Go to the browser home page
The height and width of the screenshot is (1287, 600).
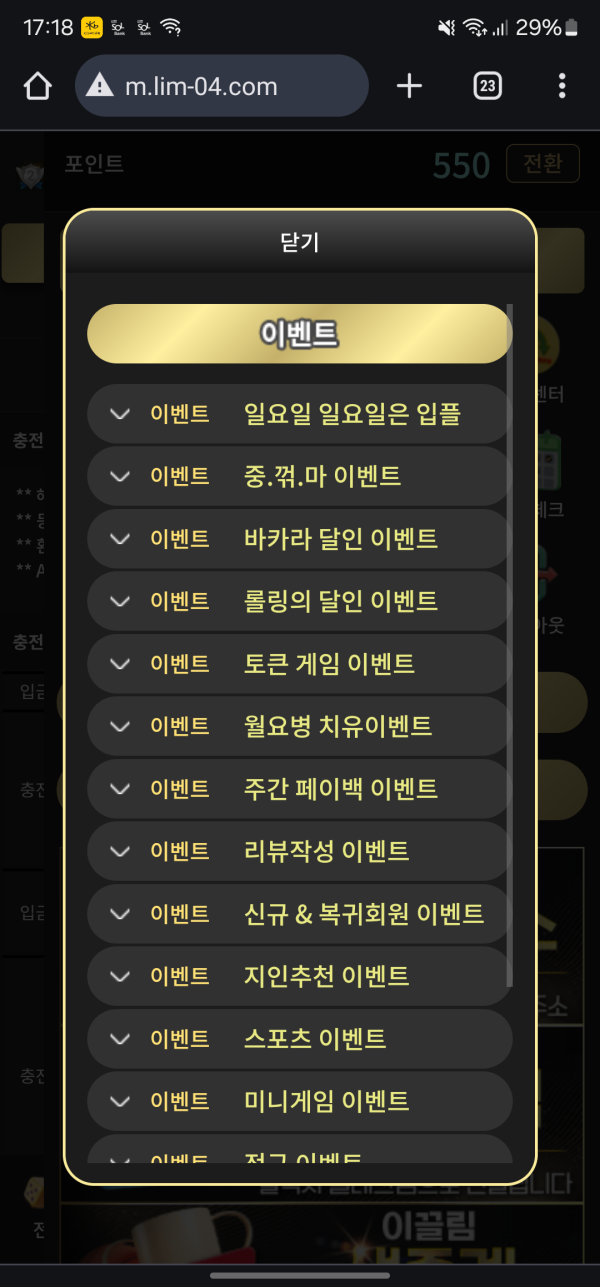(37, 87)
